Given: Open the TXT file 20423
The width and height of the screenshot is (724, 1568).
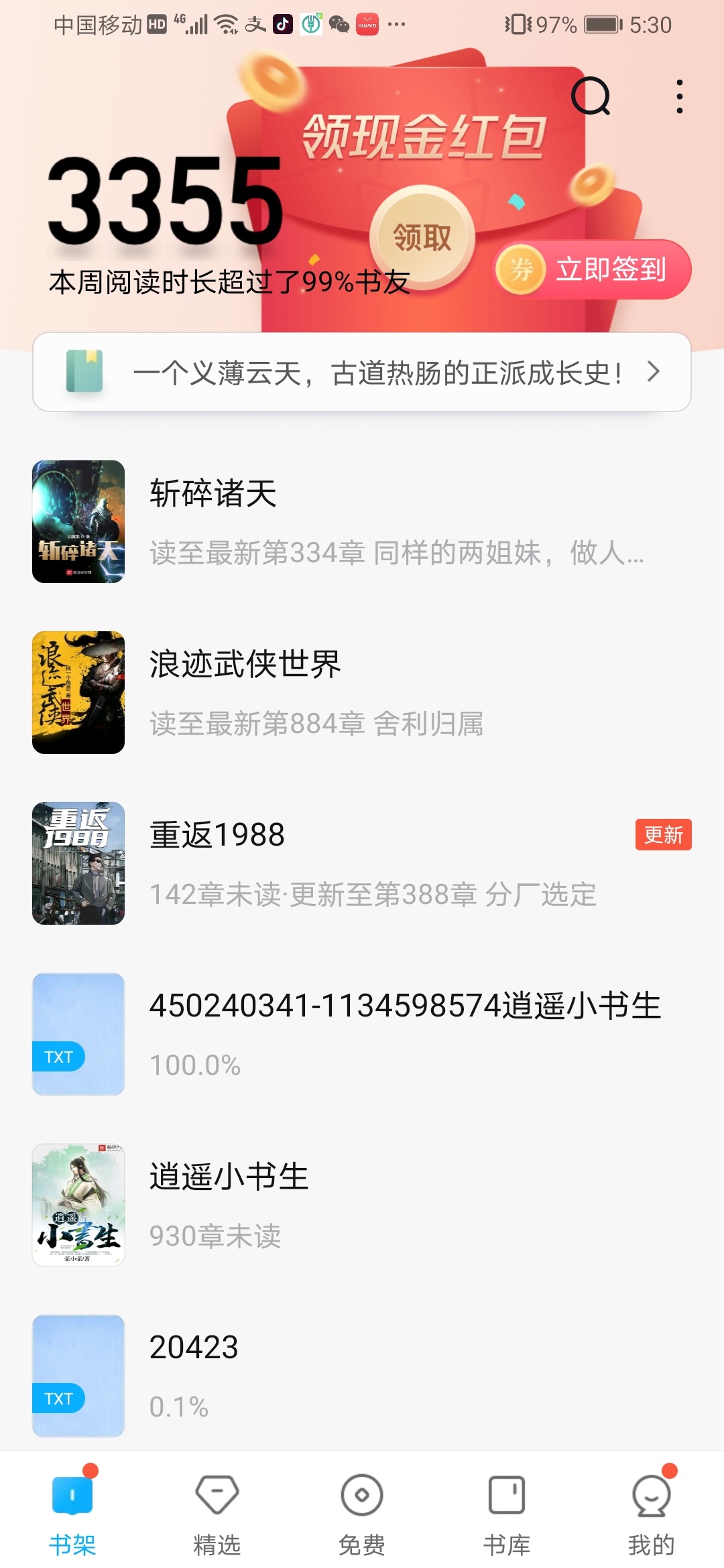Looking at the screenshot, I should tap(362, 1376).
